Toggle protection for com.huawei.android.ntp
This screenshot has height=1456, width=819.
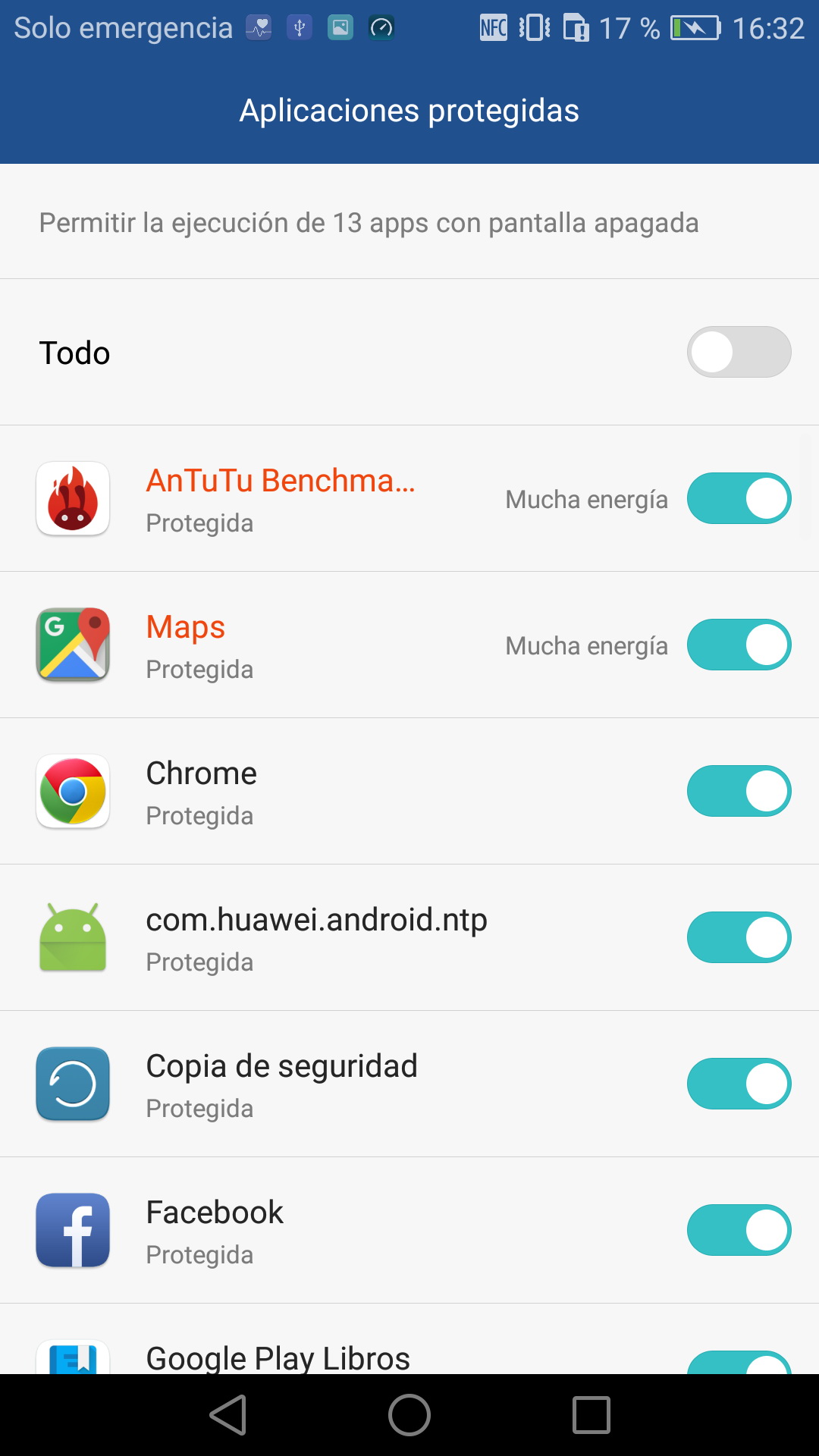click(x=739, y=937)
